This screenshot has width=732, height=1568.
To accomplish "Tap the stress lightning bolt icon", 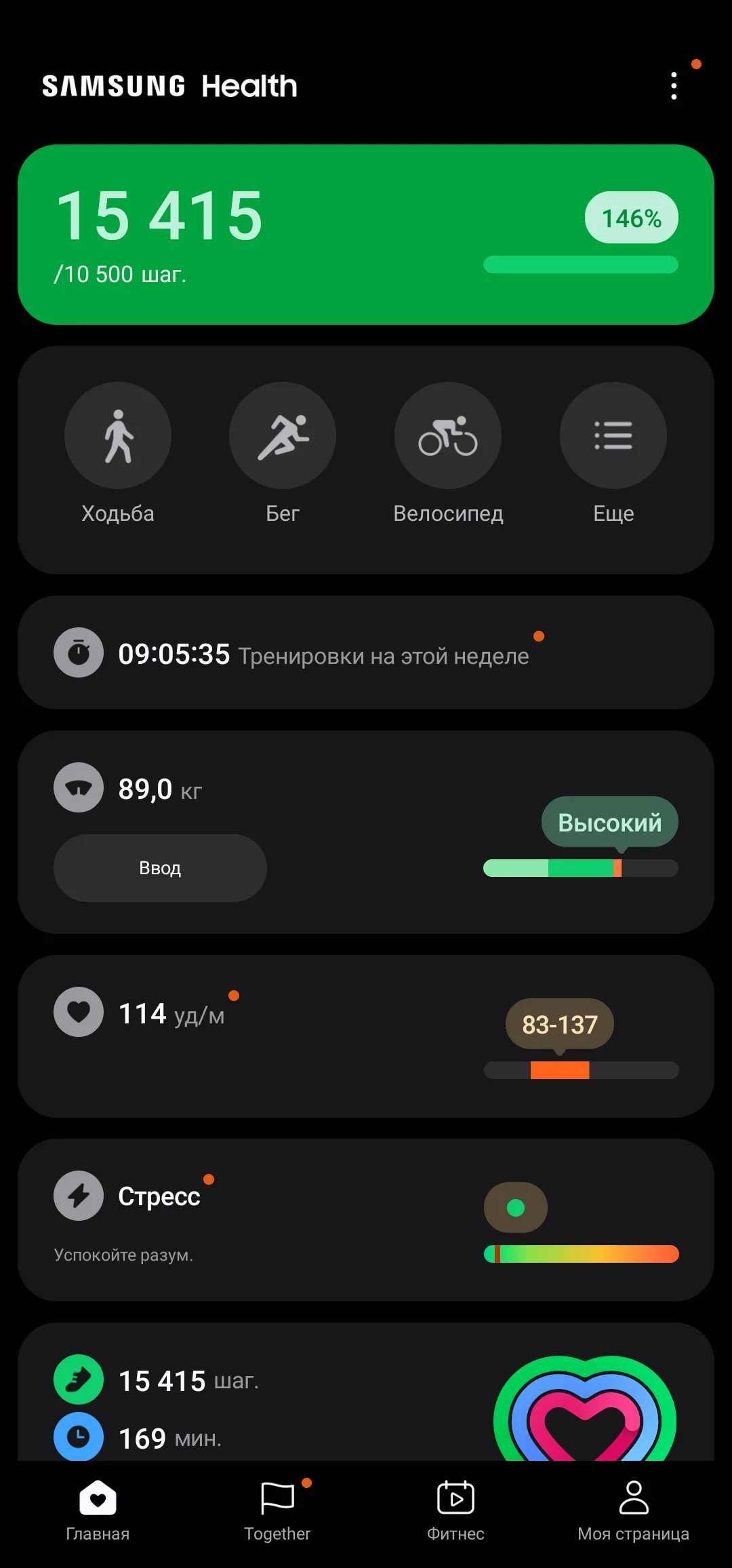I will pos(78,1195).
